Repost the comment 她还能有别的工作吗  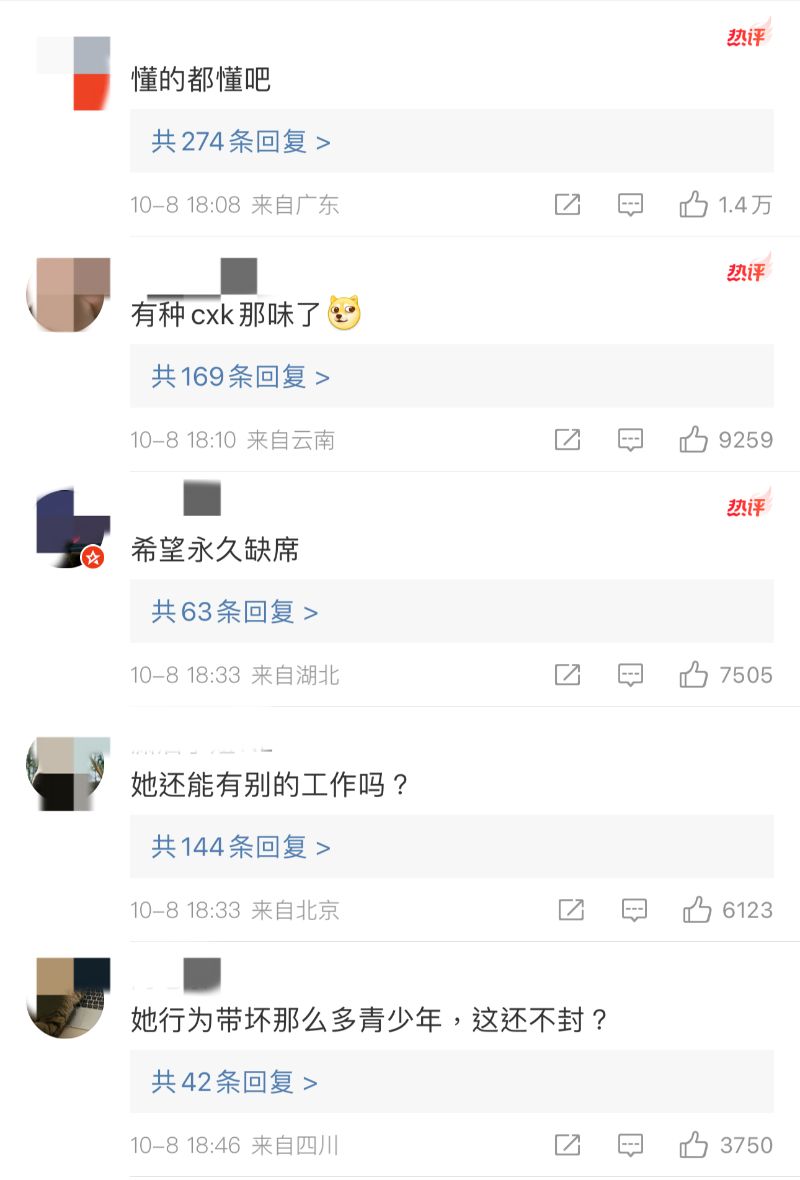coord(571,910)
